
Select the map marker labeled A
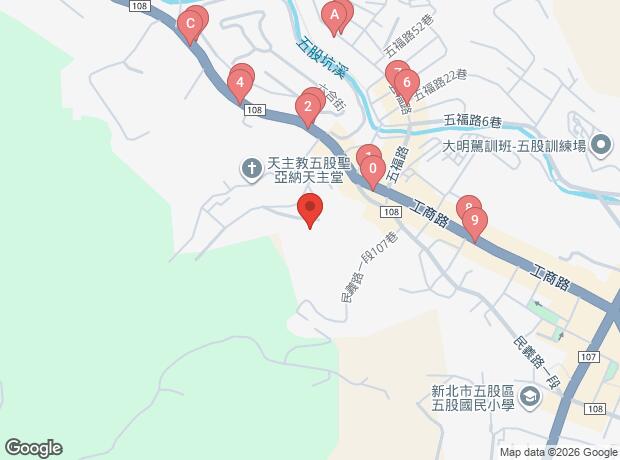click(335, 15)
